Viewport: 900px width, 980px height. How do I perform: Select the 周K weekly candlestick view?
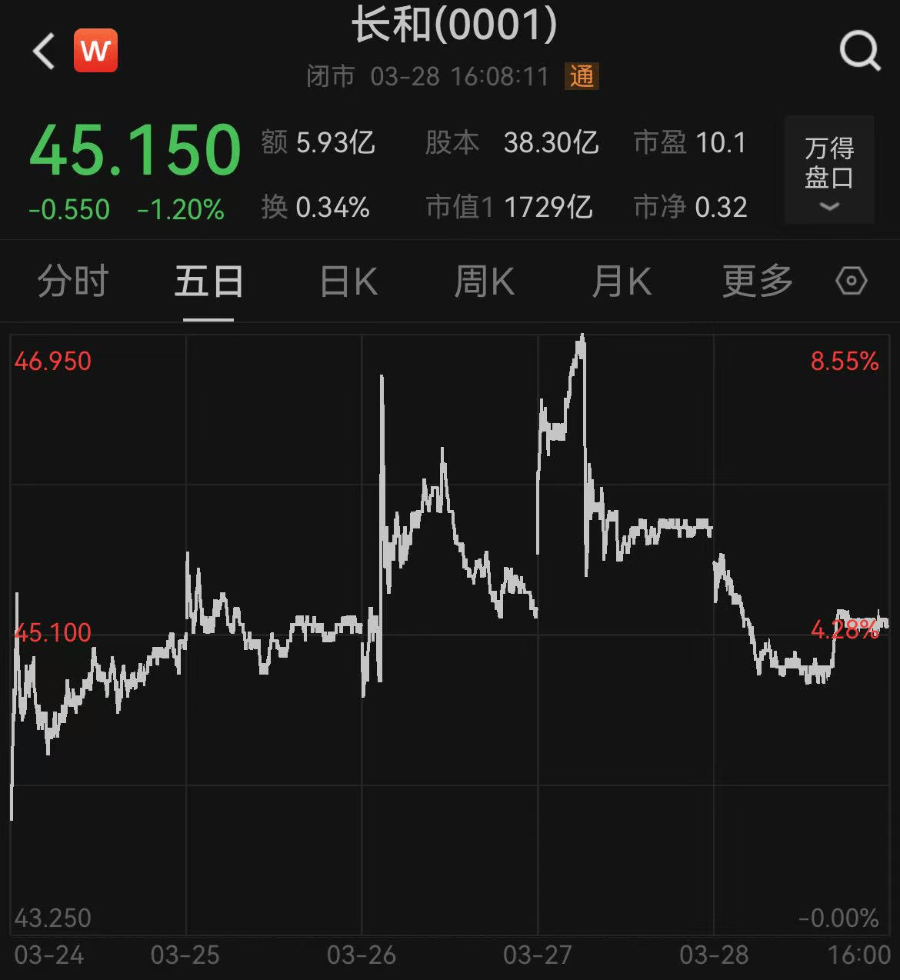coord(482,282)
